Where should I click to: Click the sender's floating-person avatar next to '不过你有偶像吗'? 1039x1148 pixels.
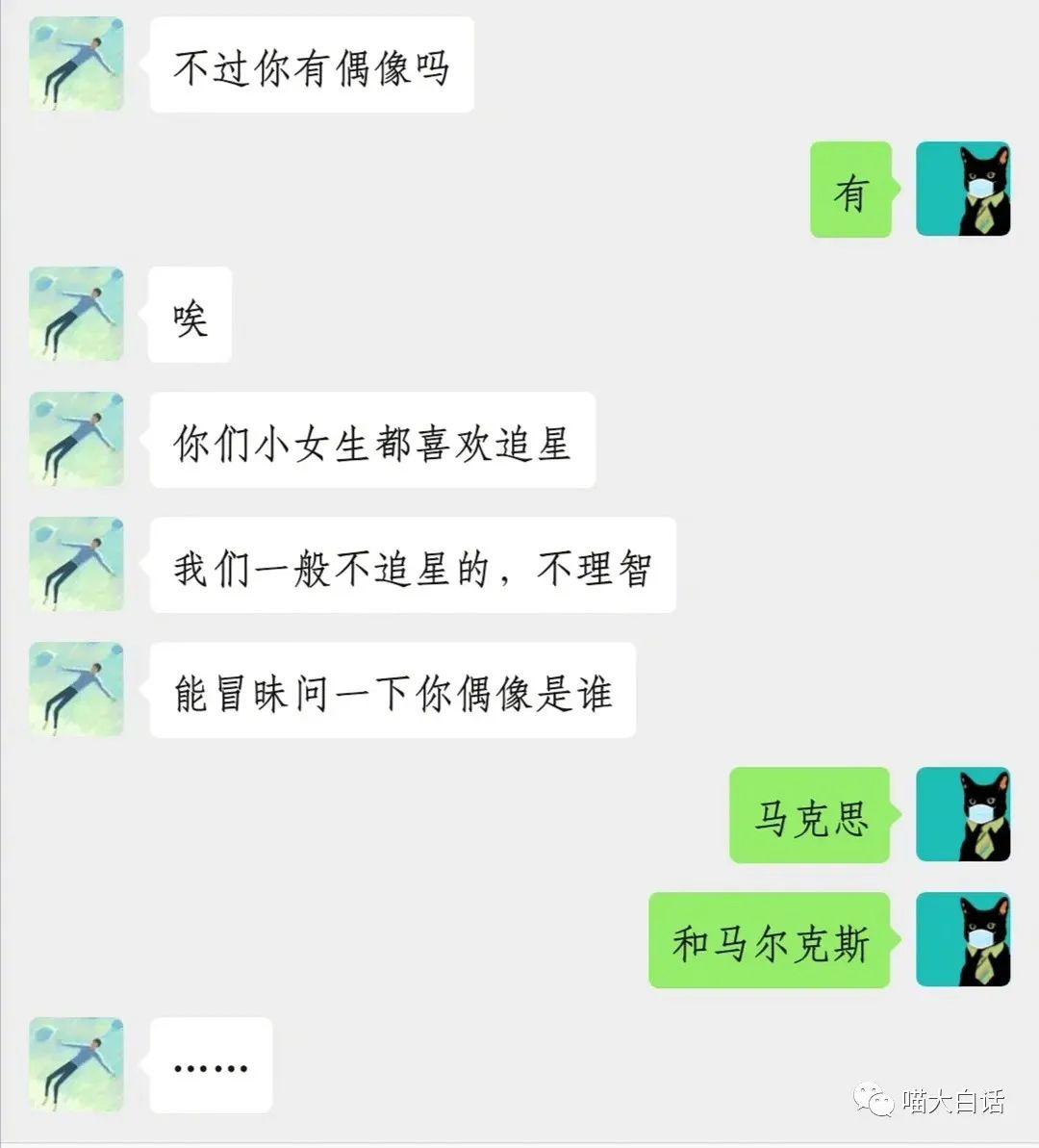point(75,63)
